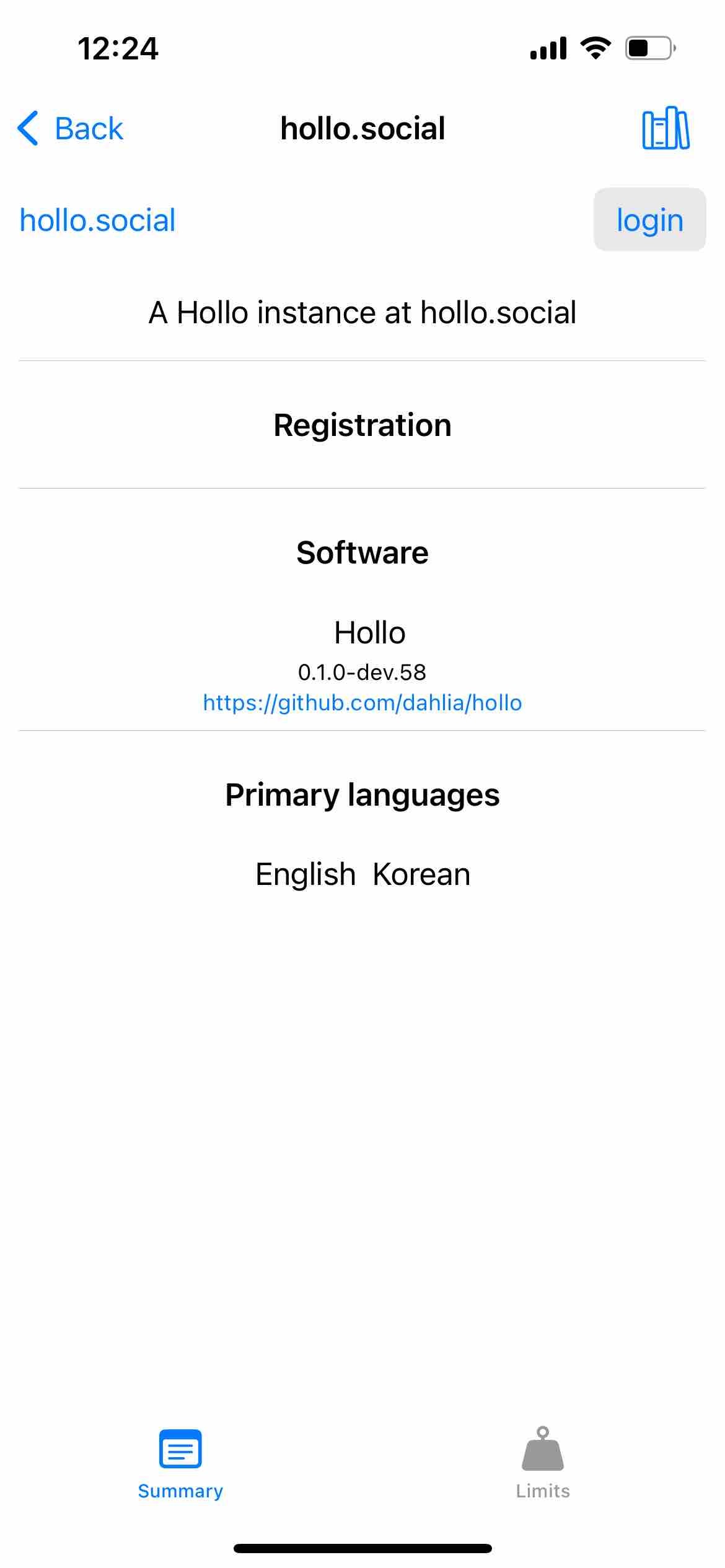Tap the login button

(649, 220)
